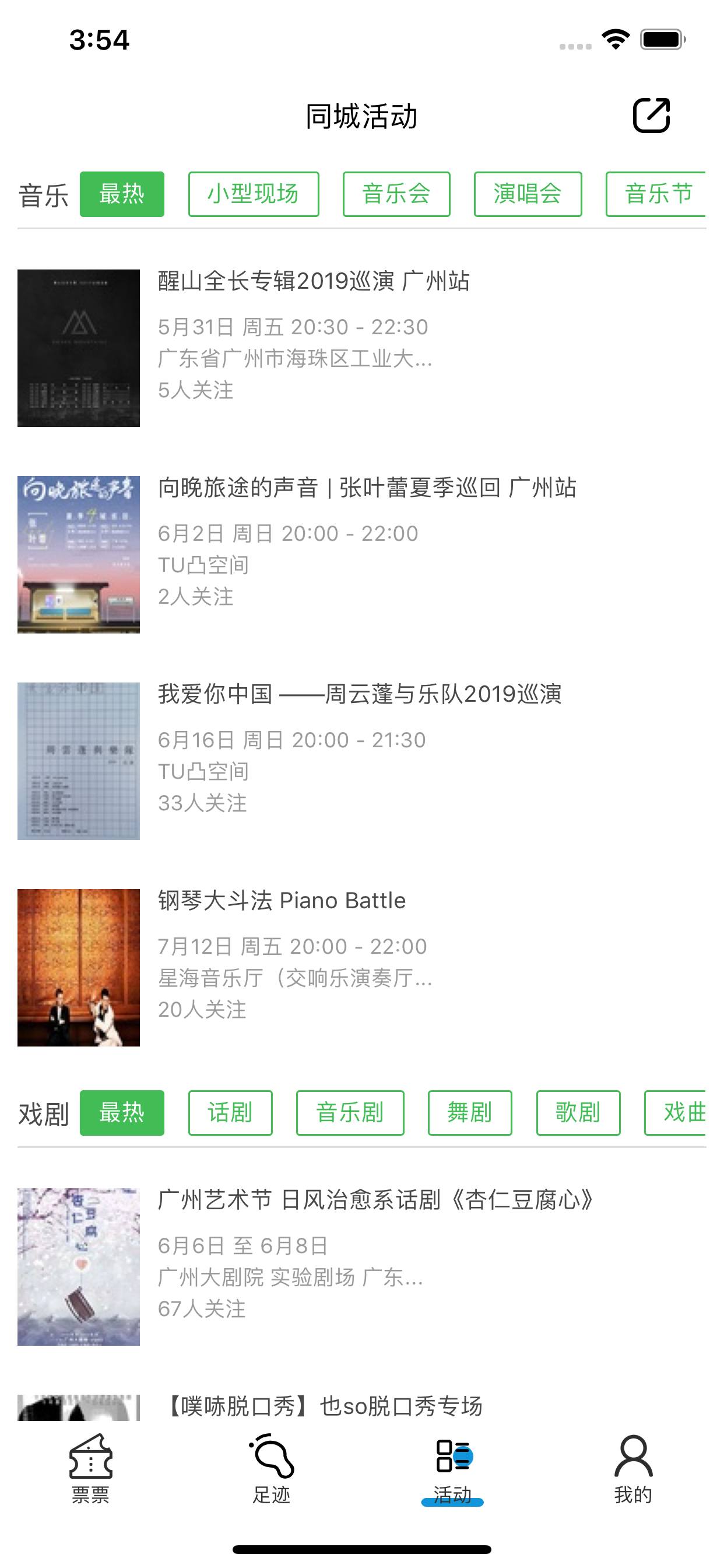Go to the 足迹 tab

(x=271, y=1469)
